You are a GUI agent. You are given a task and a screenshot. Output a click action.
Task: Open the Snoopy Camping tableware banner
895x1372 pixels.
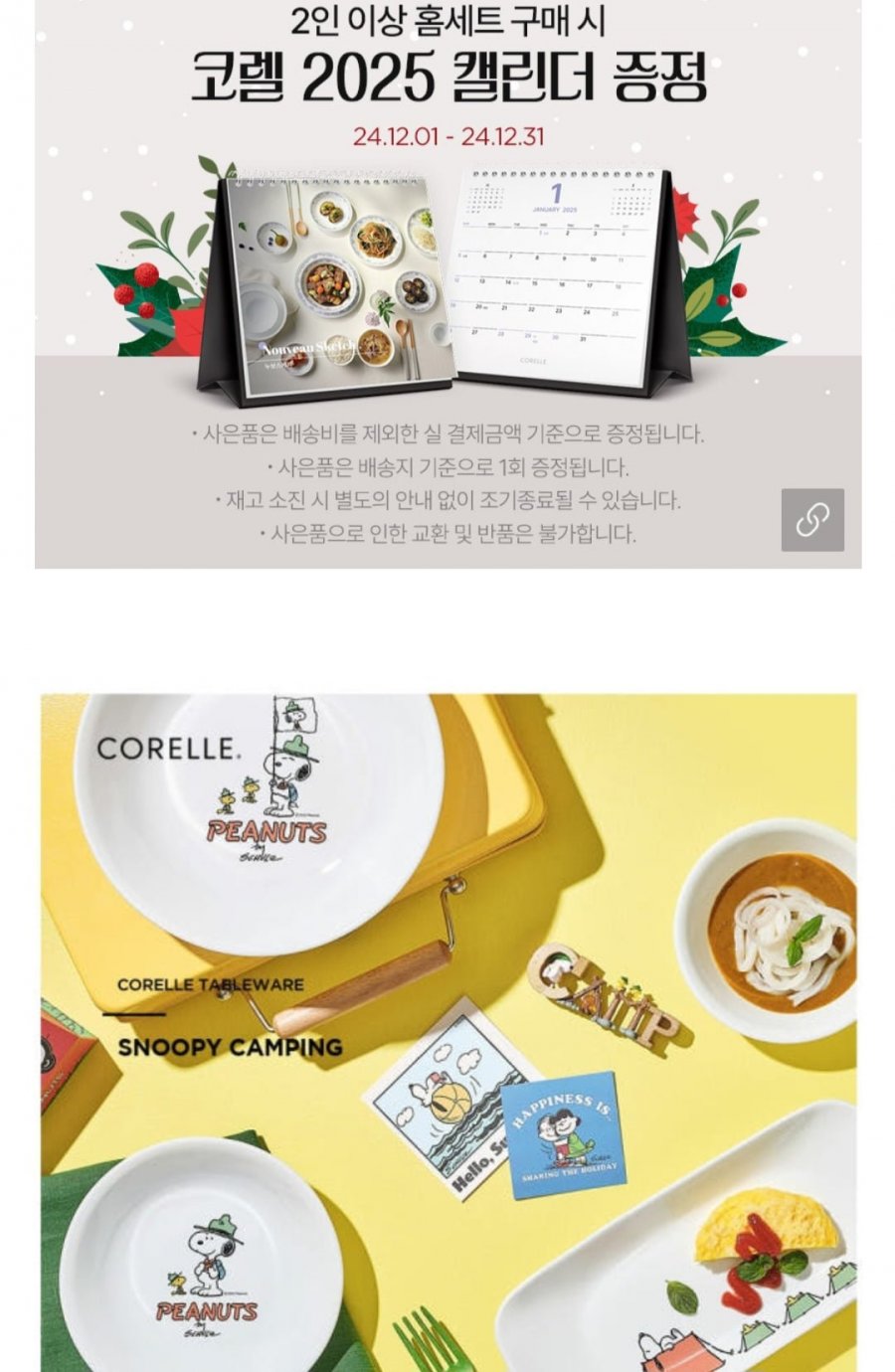(x=447, y=1034)
